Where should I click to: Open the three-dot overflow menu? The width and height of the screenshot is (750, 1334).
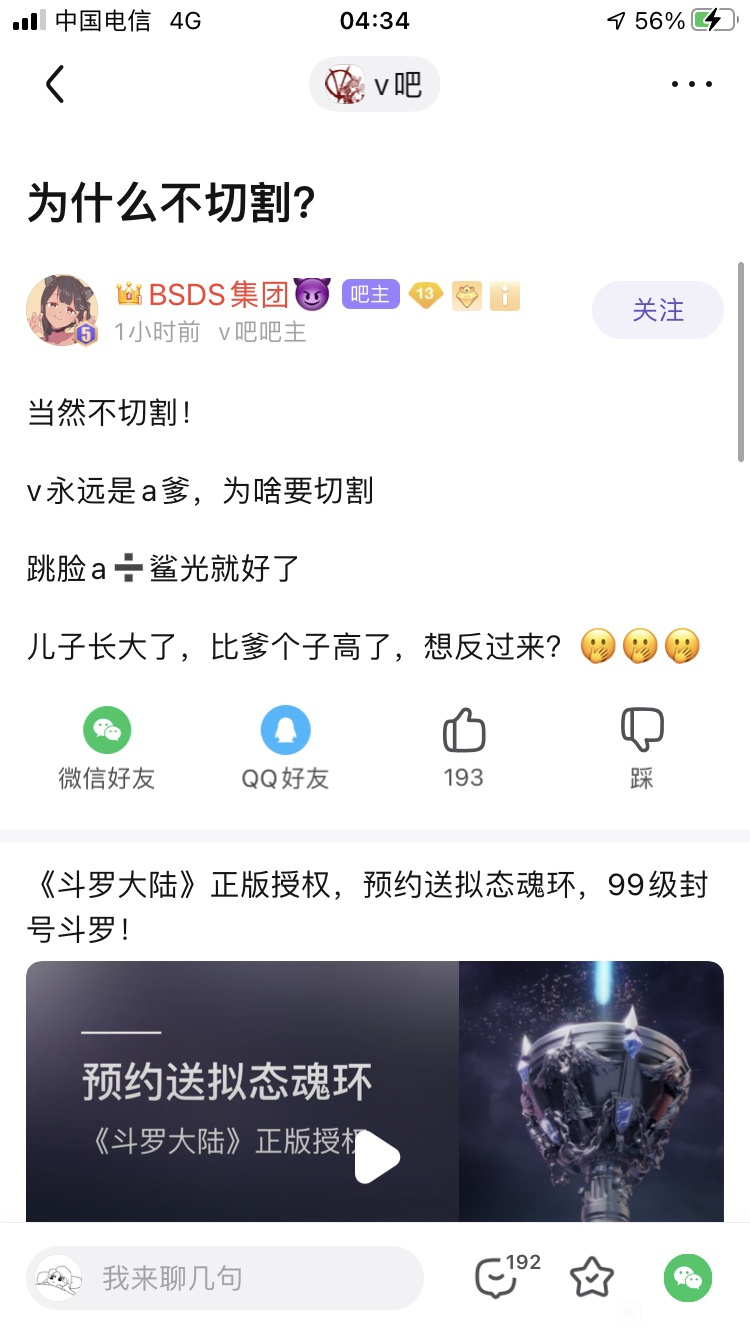tap(691, 85)
